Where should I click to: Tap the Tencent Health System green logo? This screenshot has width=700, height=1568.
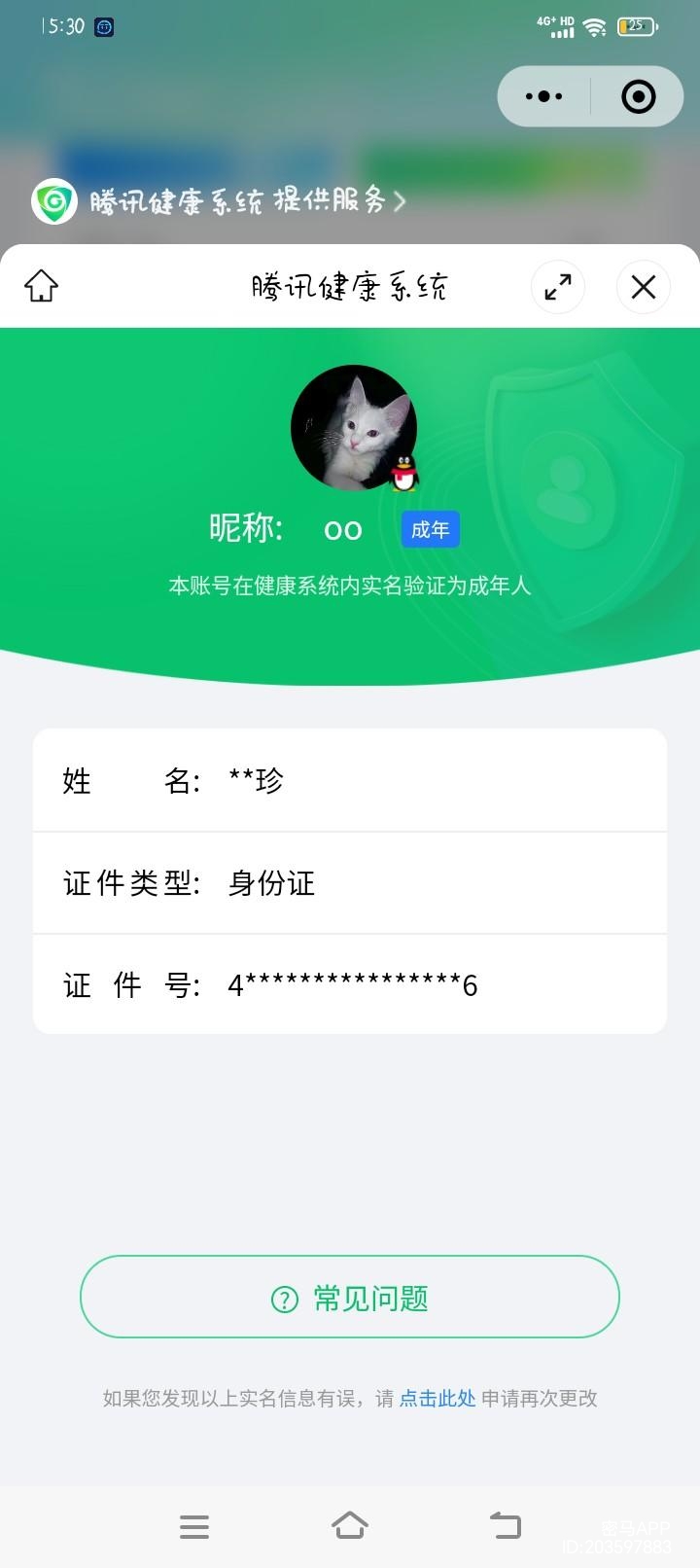point(53,202)
